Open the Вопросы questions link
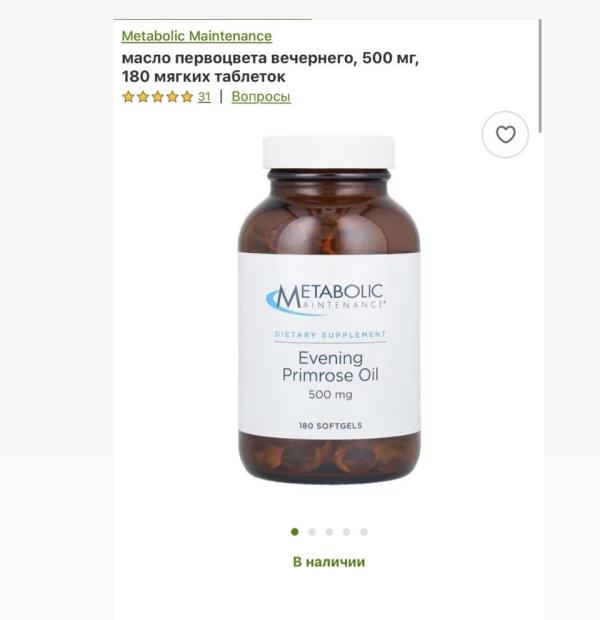600x620 pixels. point(261,96)
